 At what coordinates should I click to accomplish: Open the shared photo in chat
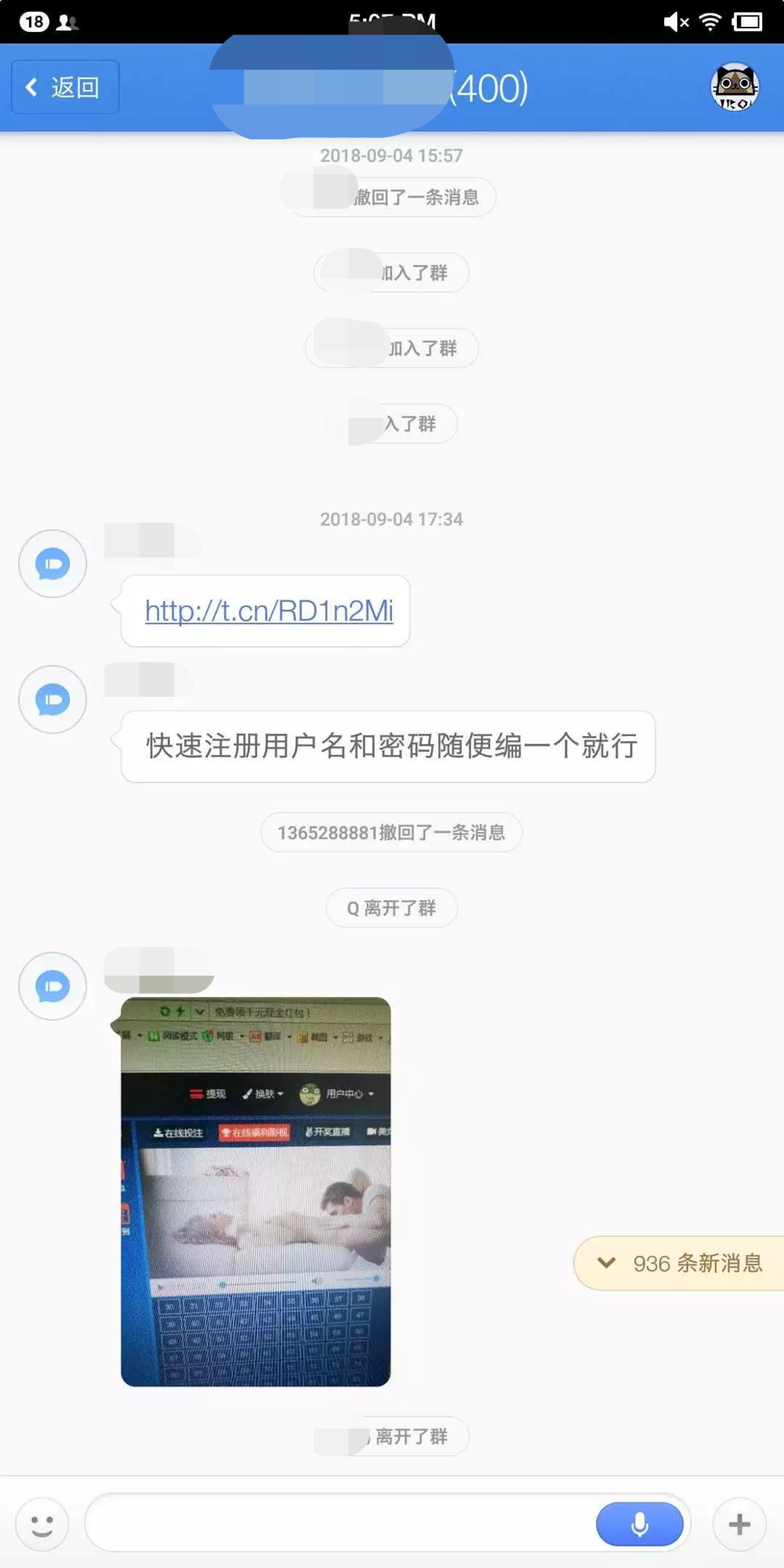256,1192
